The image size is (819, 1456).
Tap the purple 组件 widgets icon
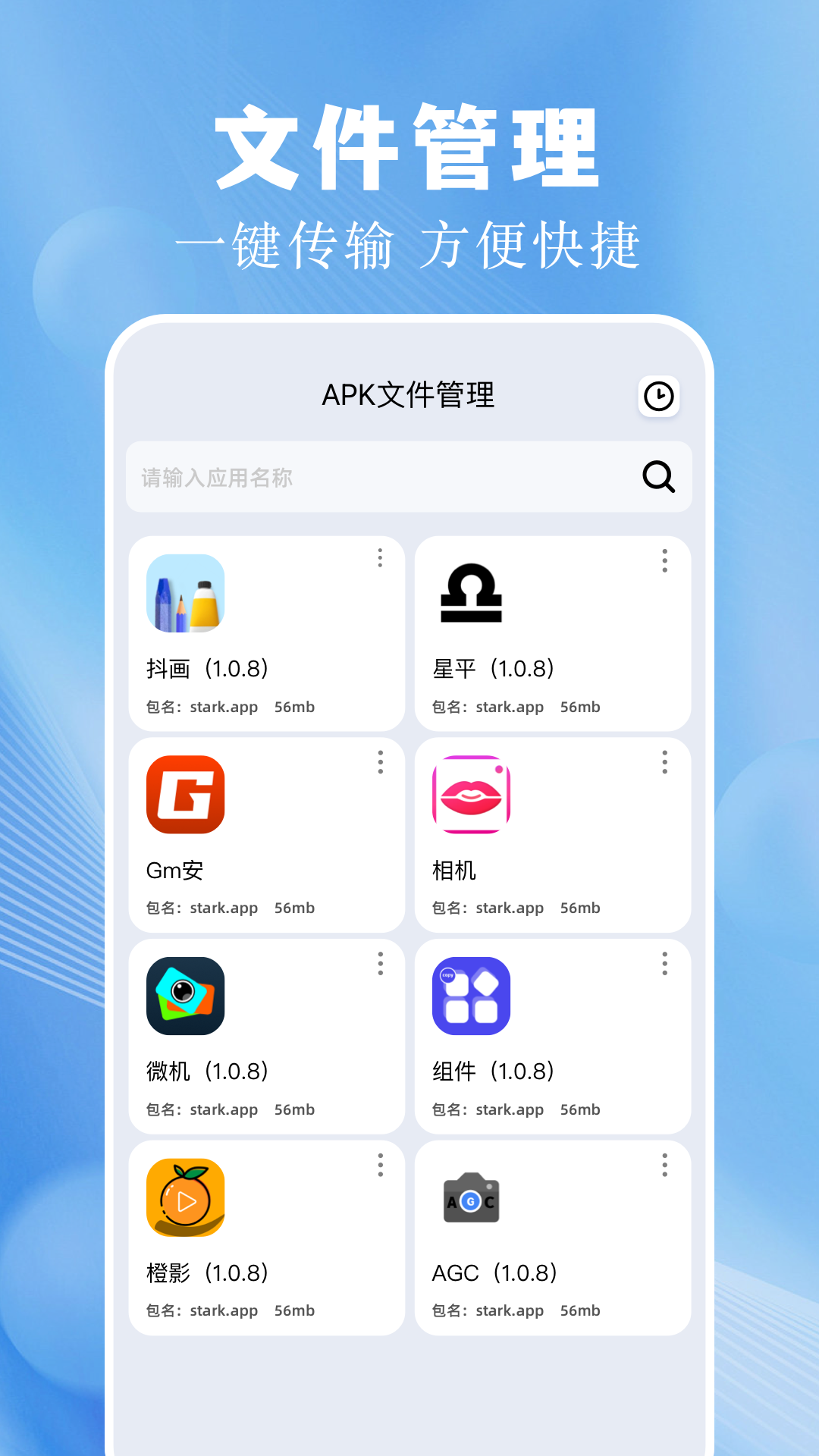point(471,996)
